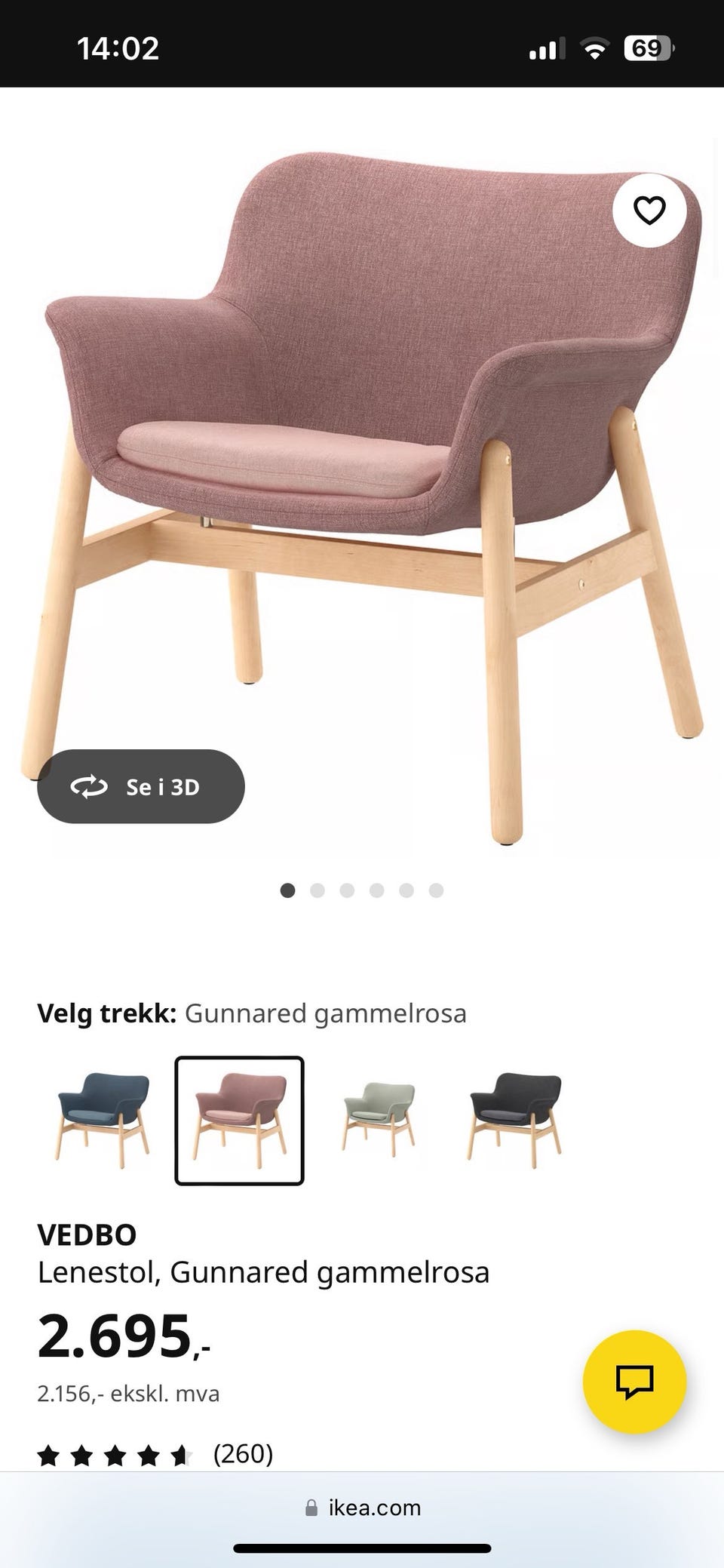Image resolution: width=724 pixels, height=1568 pixels.
Task: Tap the ikea.com address bar label
Action: coord(373,1508)
